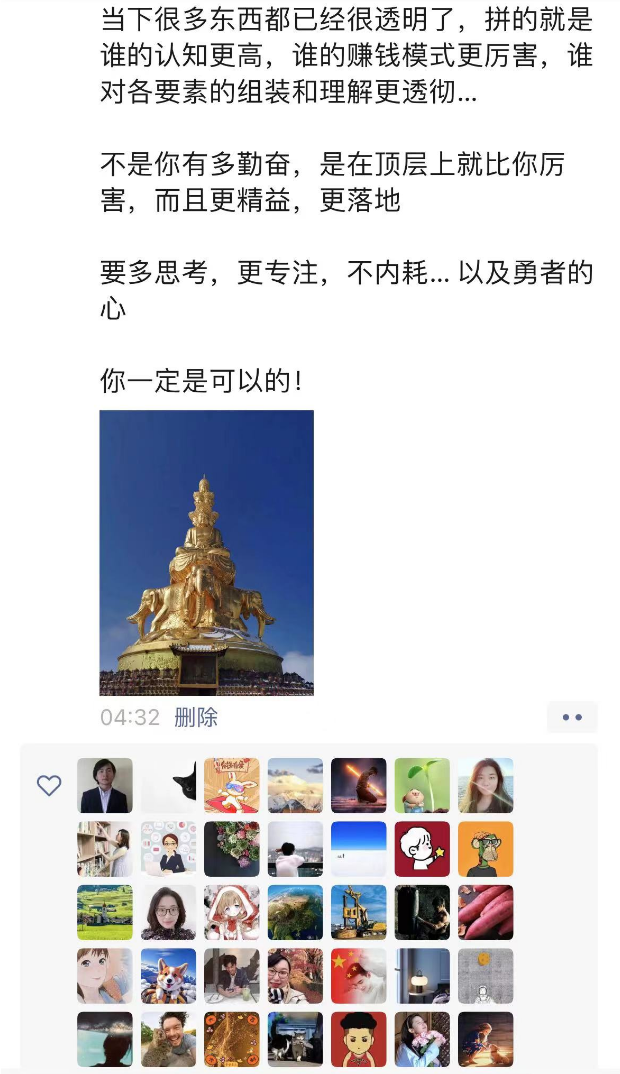620x1074 pixels.
Task: View the green ape avatar's profile
Action: tap(486, 849)
